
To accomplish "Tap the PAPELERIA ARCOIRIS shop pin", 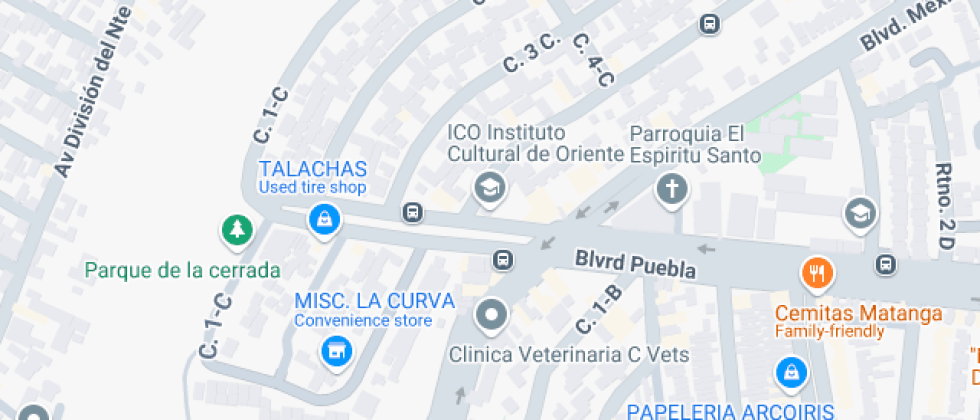I will 791,372.
